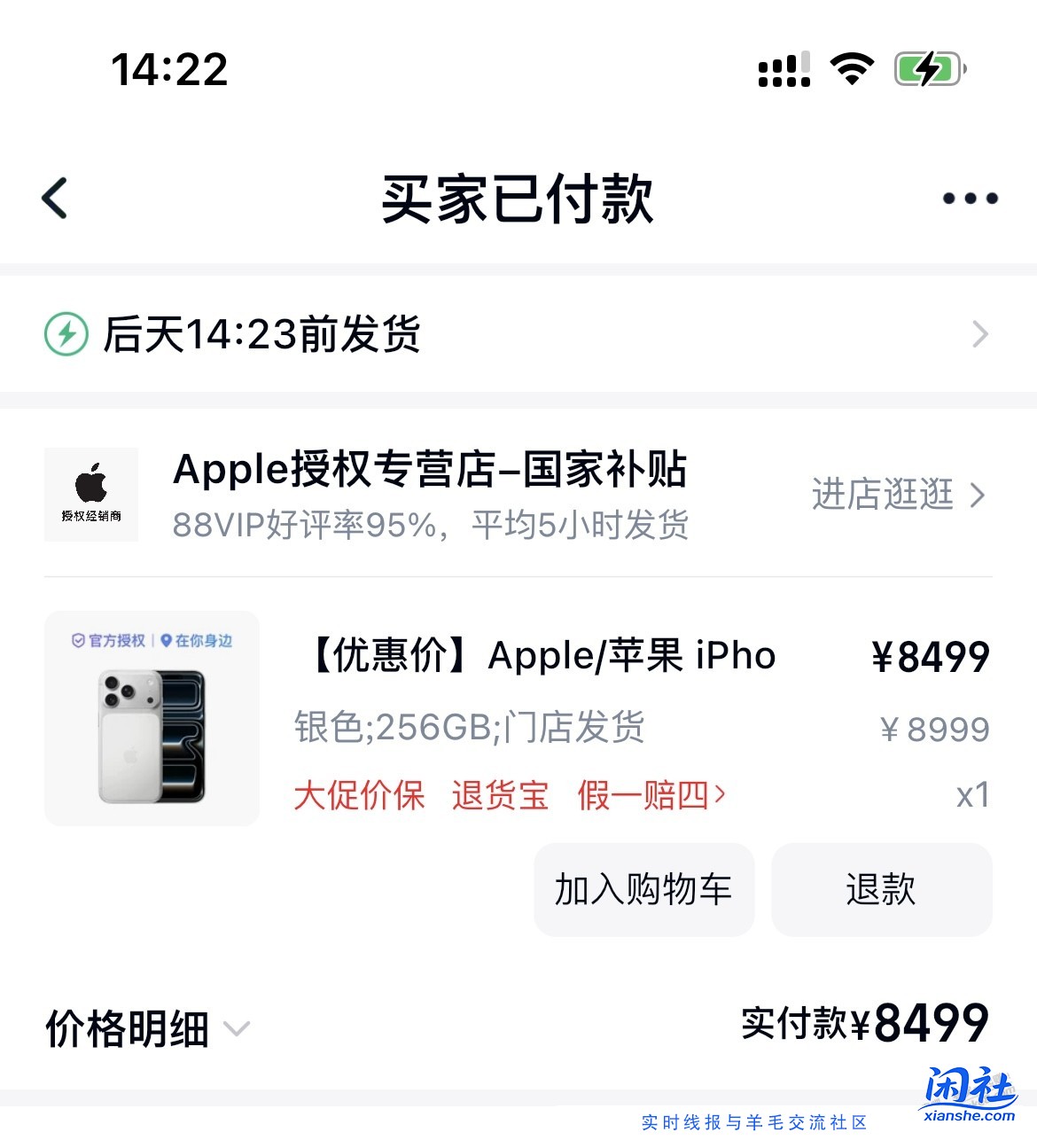This screenshot has height=1148, width=1037.
Task: Tap the Apple authorized dealer store logo
Action: click(91, 495)
